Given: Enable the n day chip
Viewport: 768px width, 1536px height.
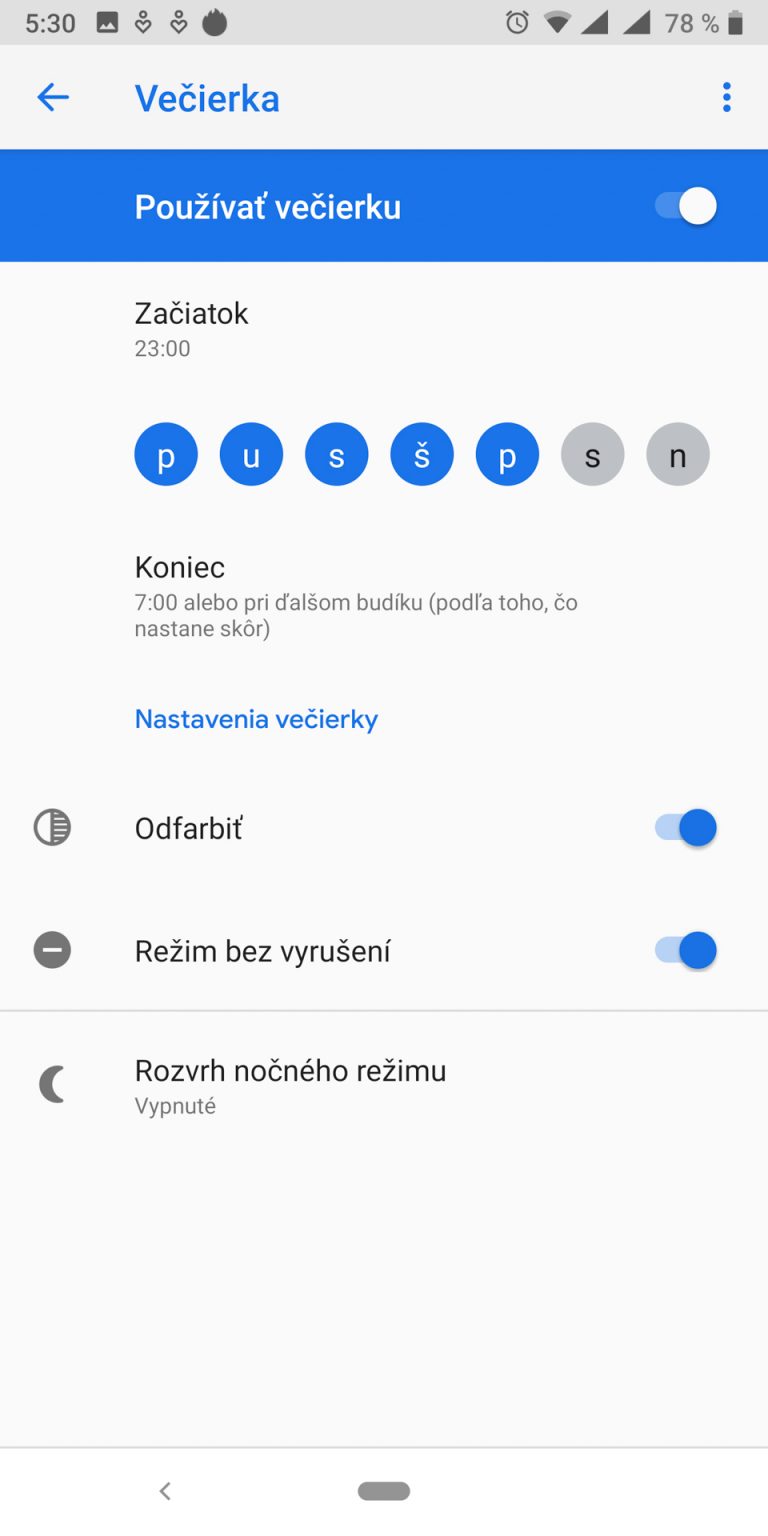Looking at the screenshot, I should point(678,454).
